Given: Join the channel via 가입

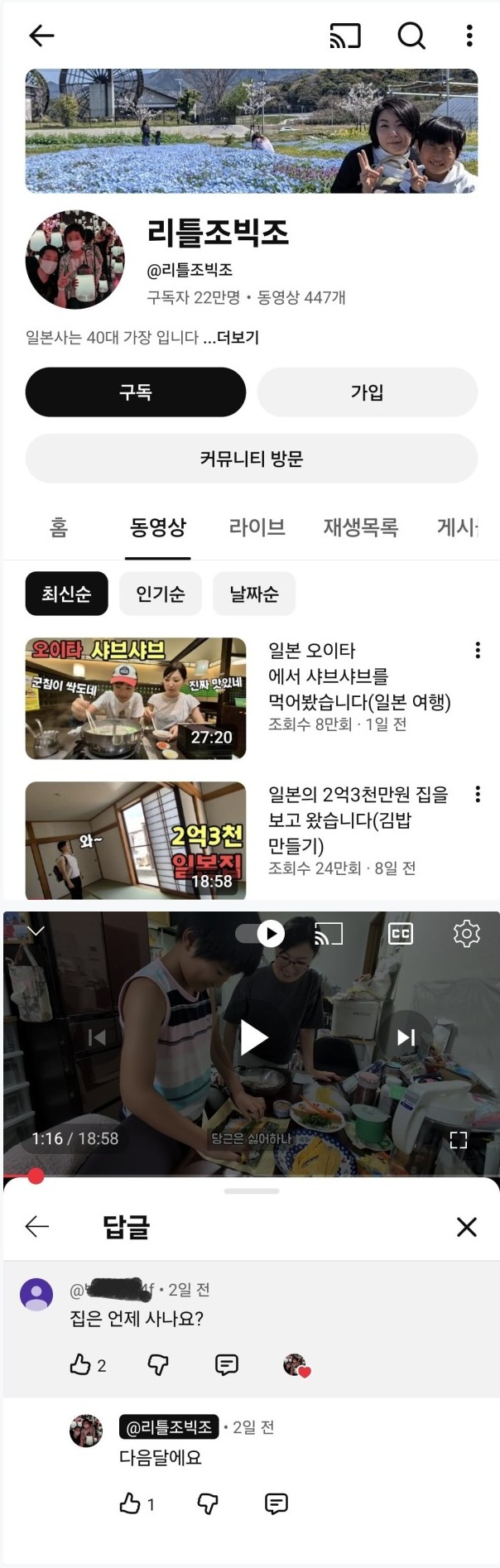Looking at the screenshot, I should (x=367, y=392).
